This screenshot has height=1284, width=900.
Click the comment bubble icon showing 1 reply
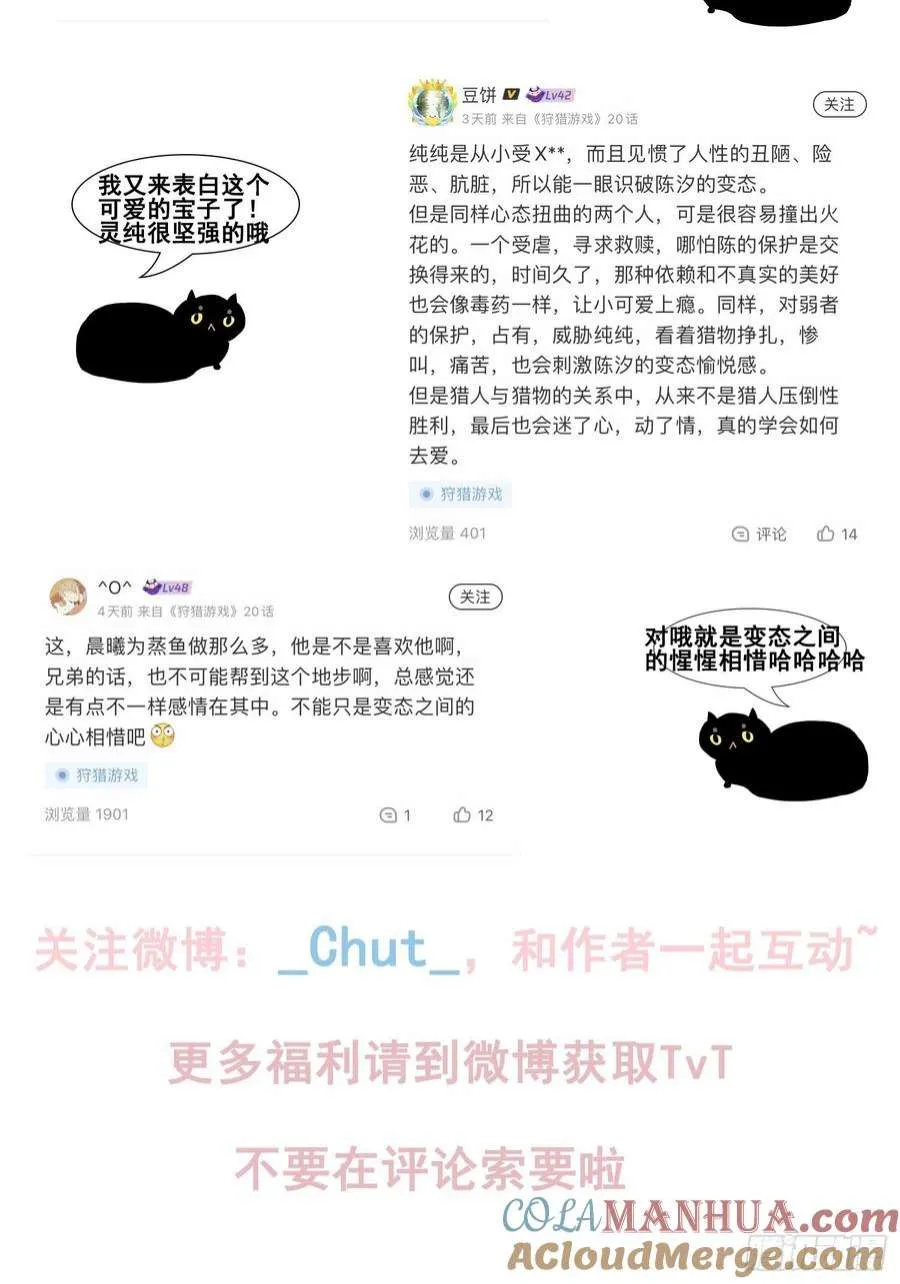point(389,816)
